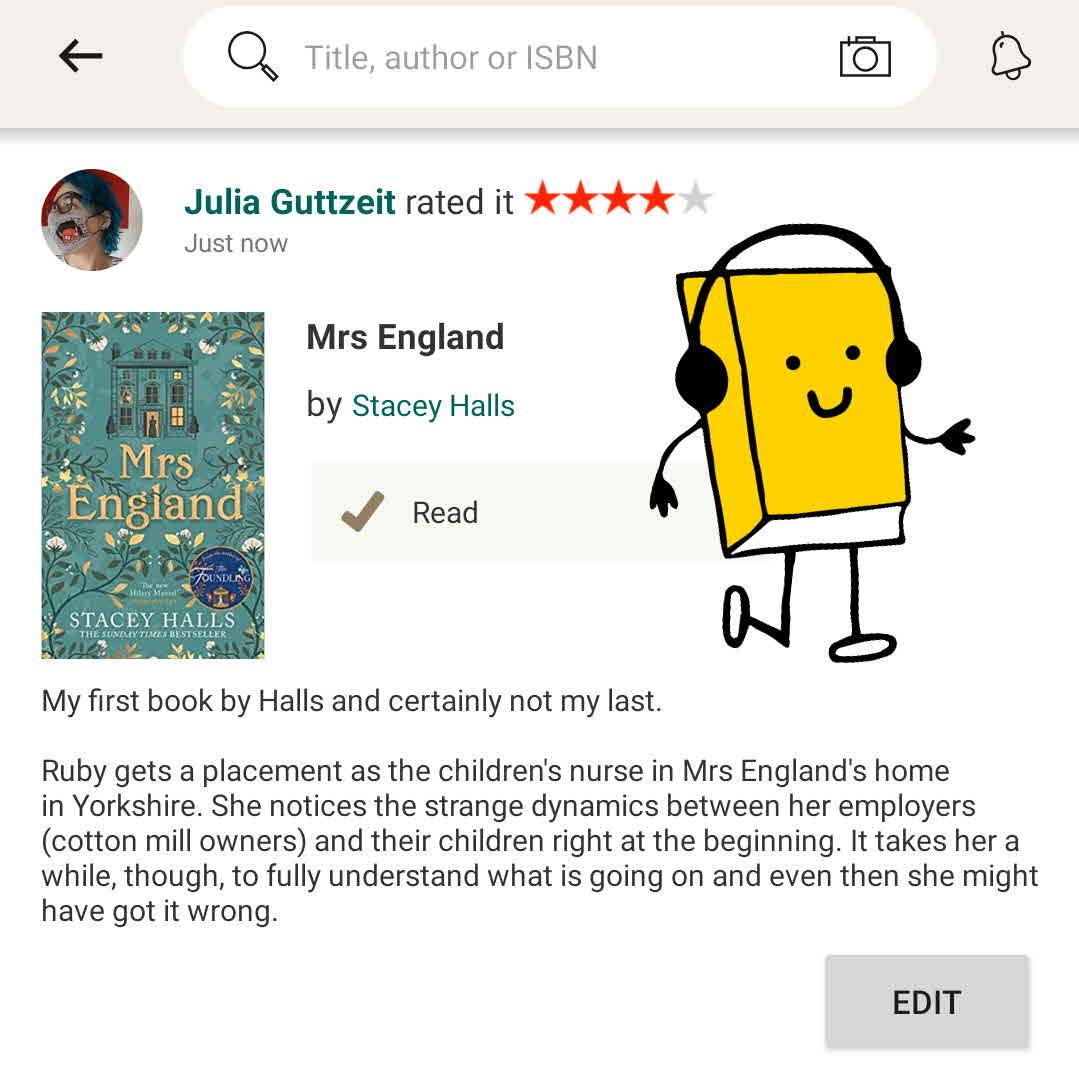This screenshot has width=1079, height=1079.
Task: Open the notifications bell
Action: click(1010, 57)
